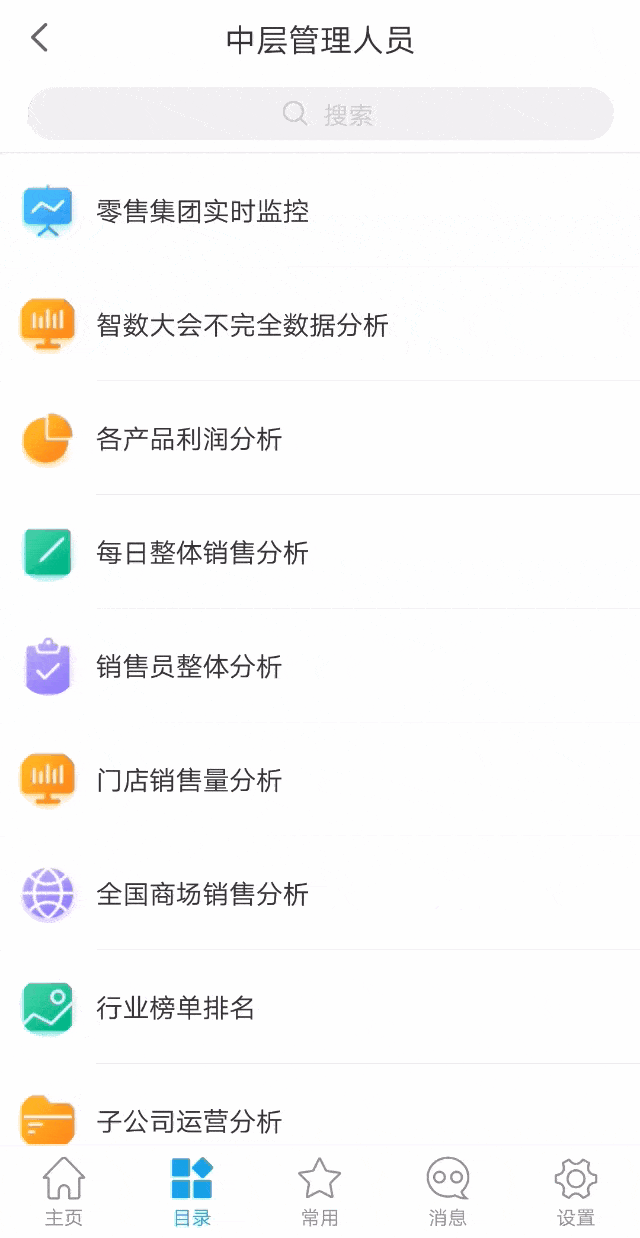The width and height of the screenshot is (640, 1238).
Task: Select 门店销售量分析
Action: (x=190, y=781)
